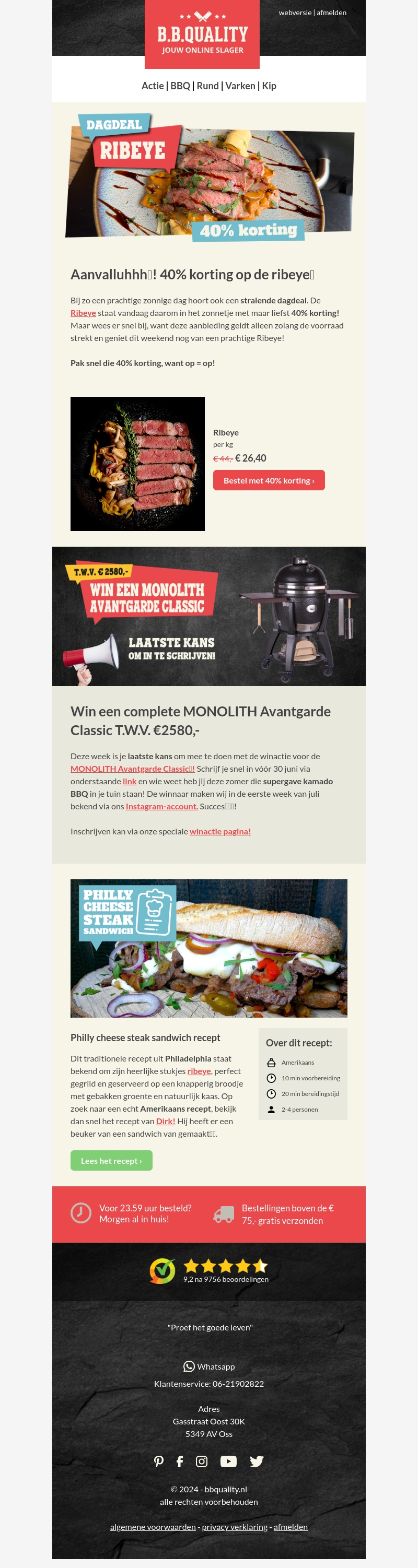Open the Ribeye dagdeal banner

pos(209,178)
